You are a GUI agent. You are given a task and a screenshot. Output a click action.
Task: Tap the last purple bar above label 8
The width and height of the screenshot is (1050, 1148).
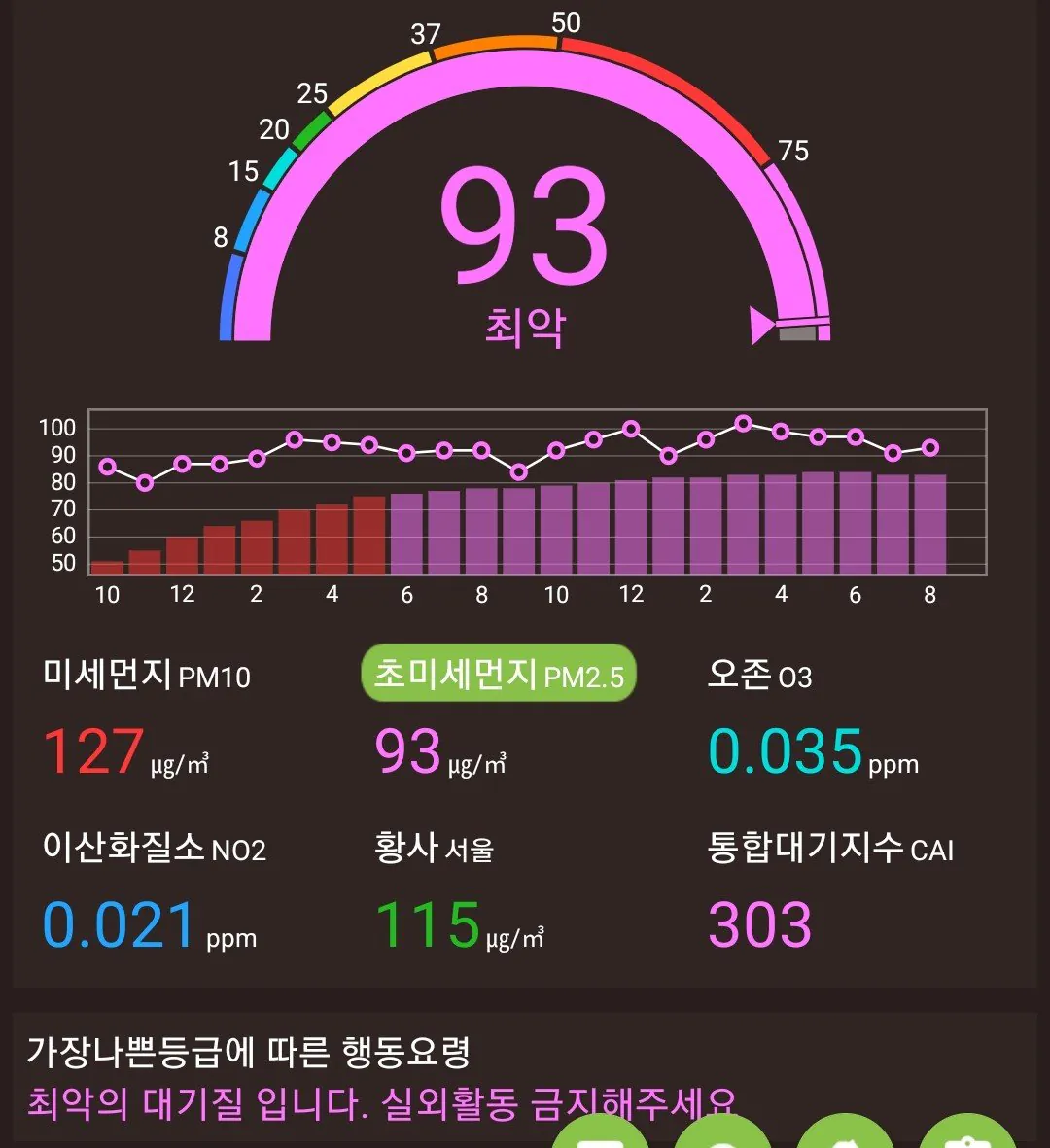[x=930, y=525]
